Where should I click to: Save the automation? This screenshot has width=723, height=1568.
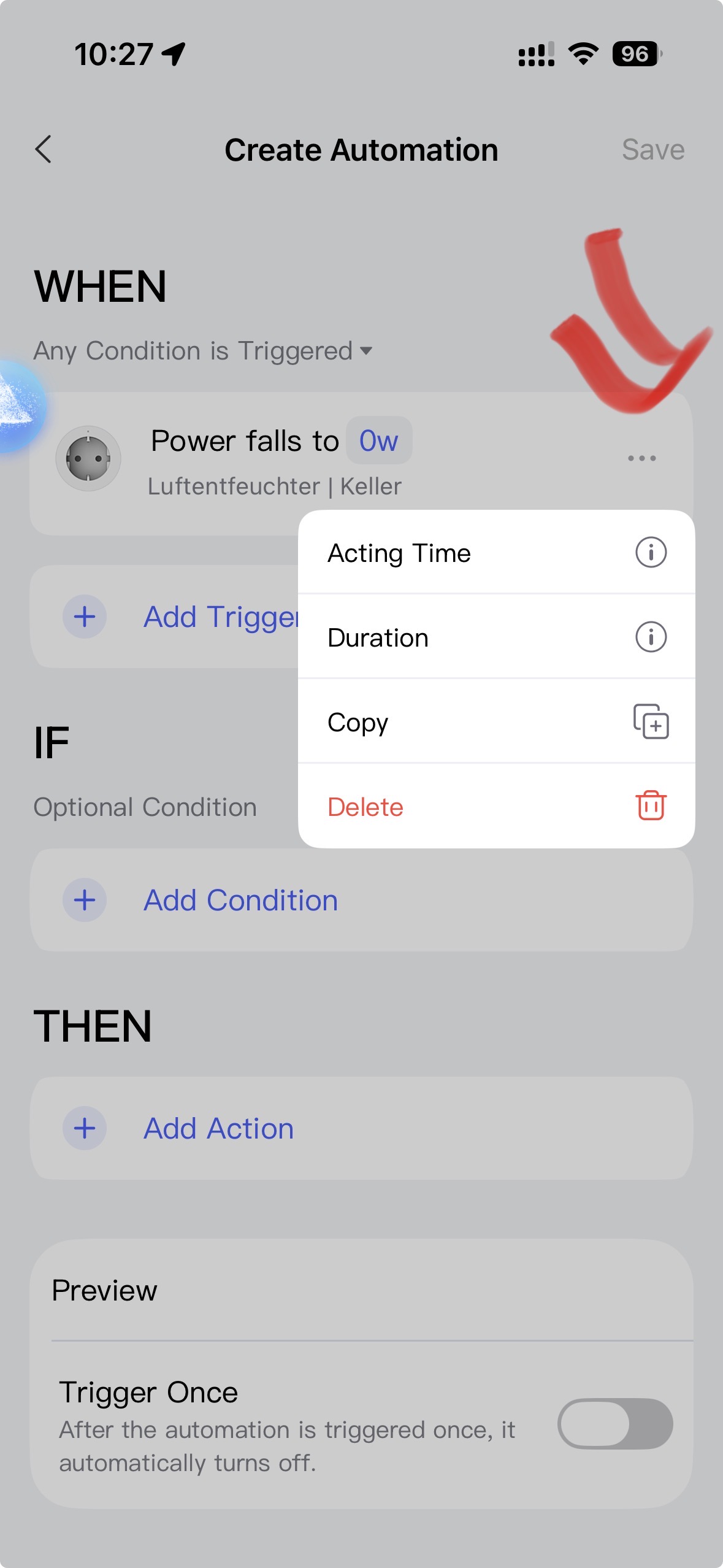[x=652, y=150]
